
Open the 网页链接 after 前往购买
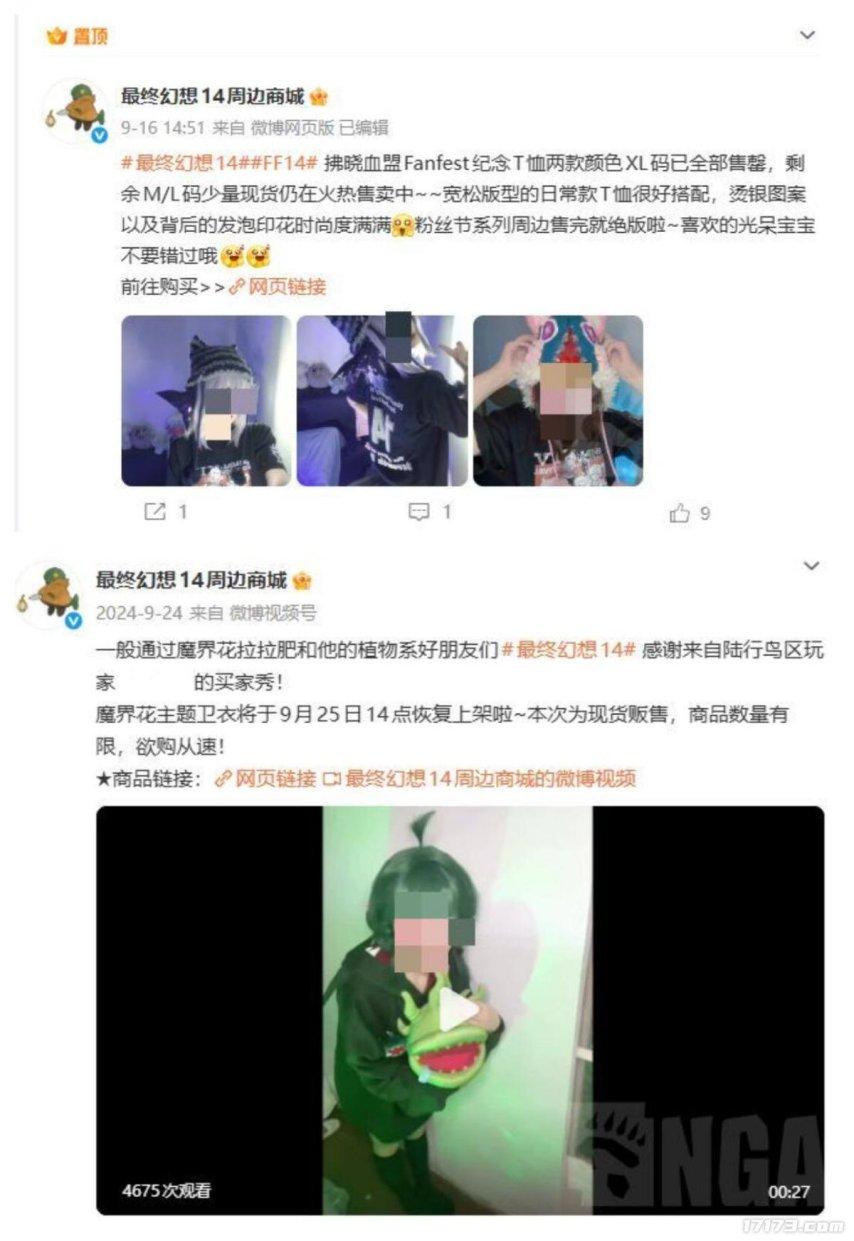pos(276,287)
